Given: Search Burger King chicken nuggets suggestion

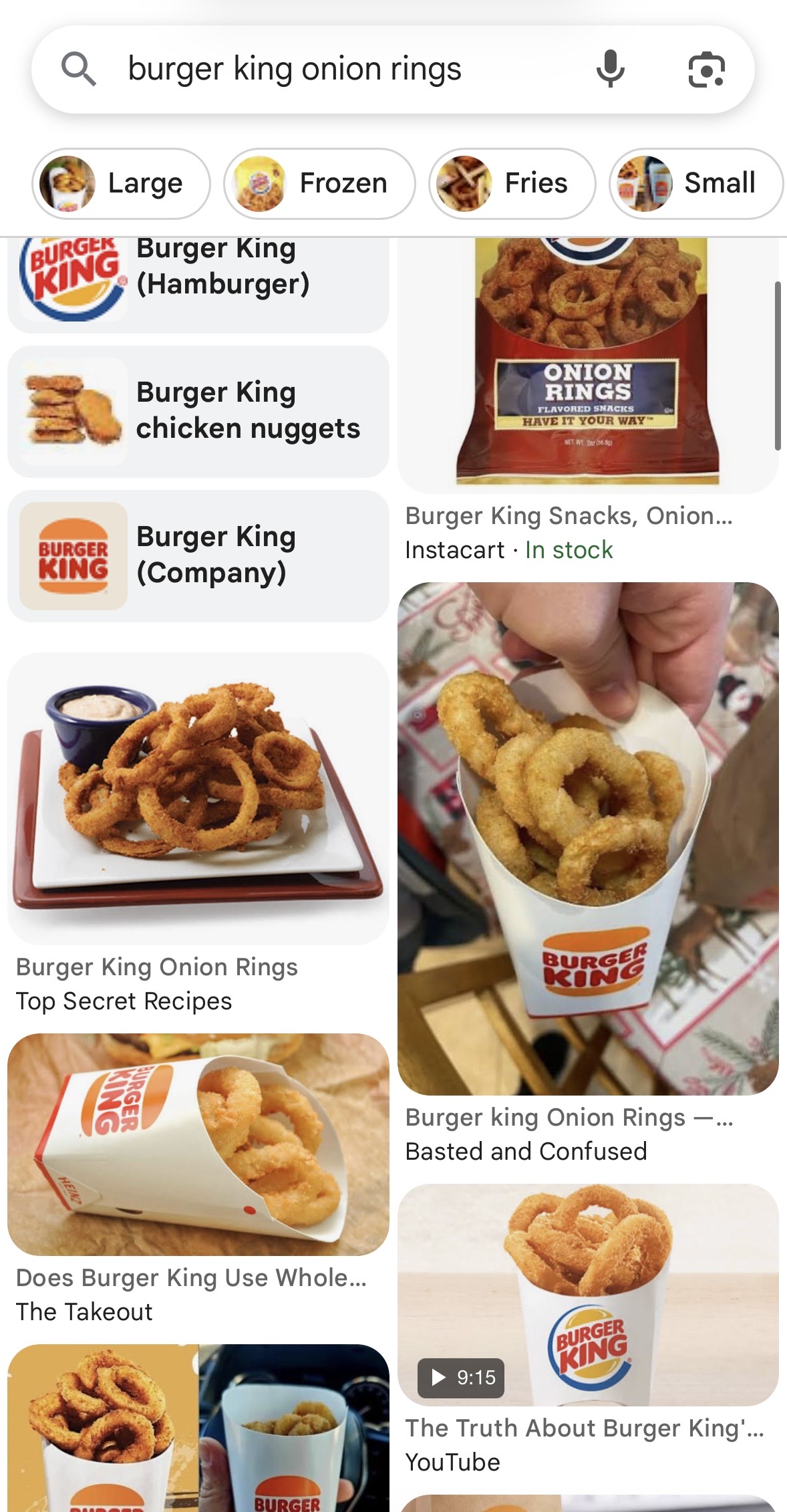Looking at the screenshot, I should click(x=198, y=411).
